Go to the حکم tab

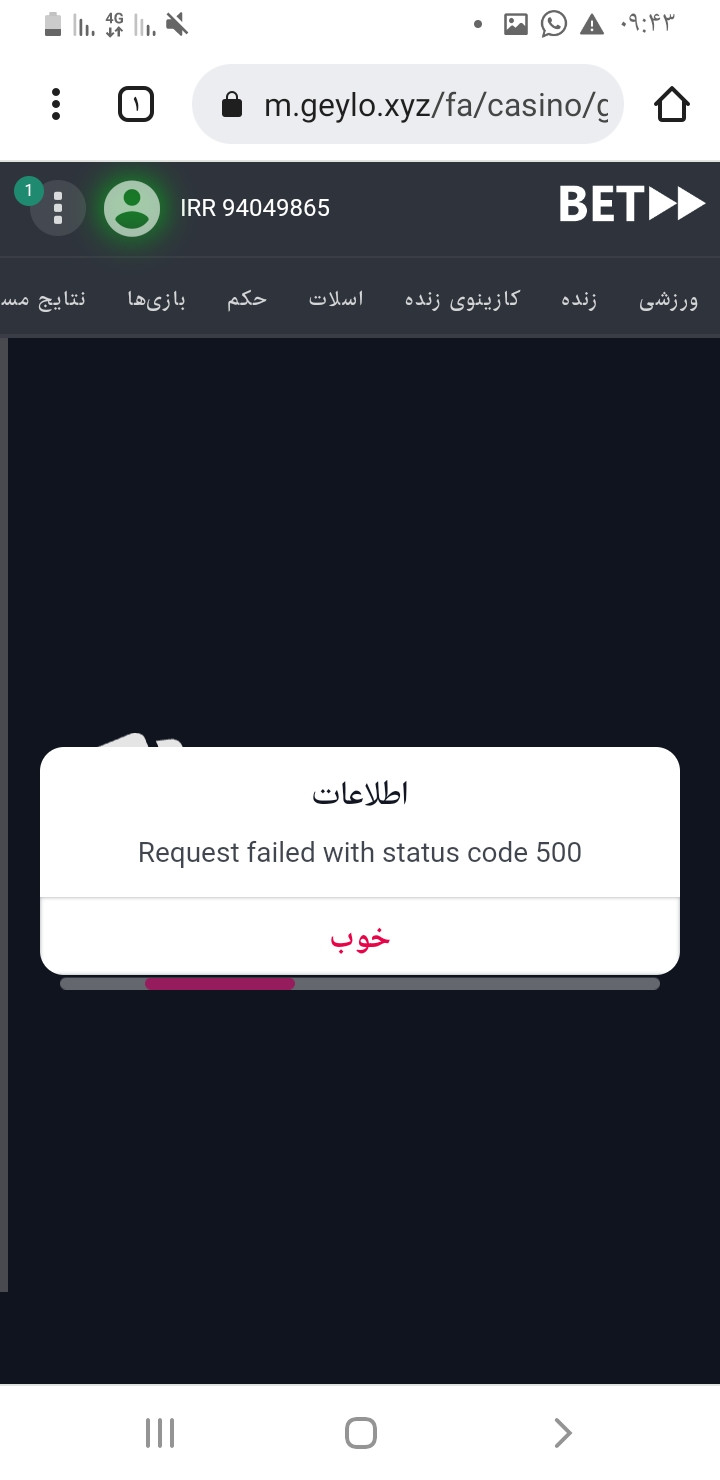click(x=247, y=299)
